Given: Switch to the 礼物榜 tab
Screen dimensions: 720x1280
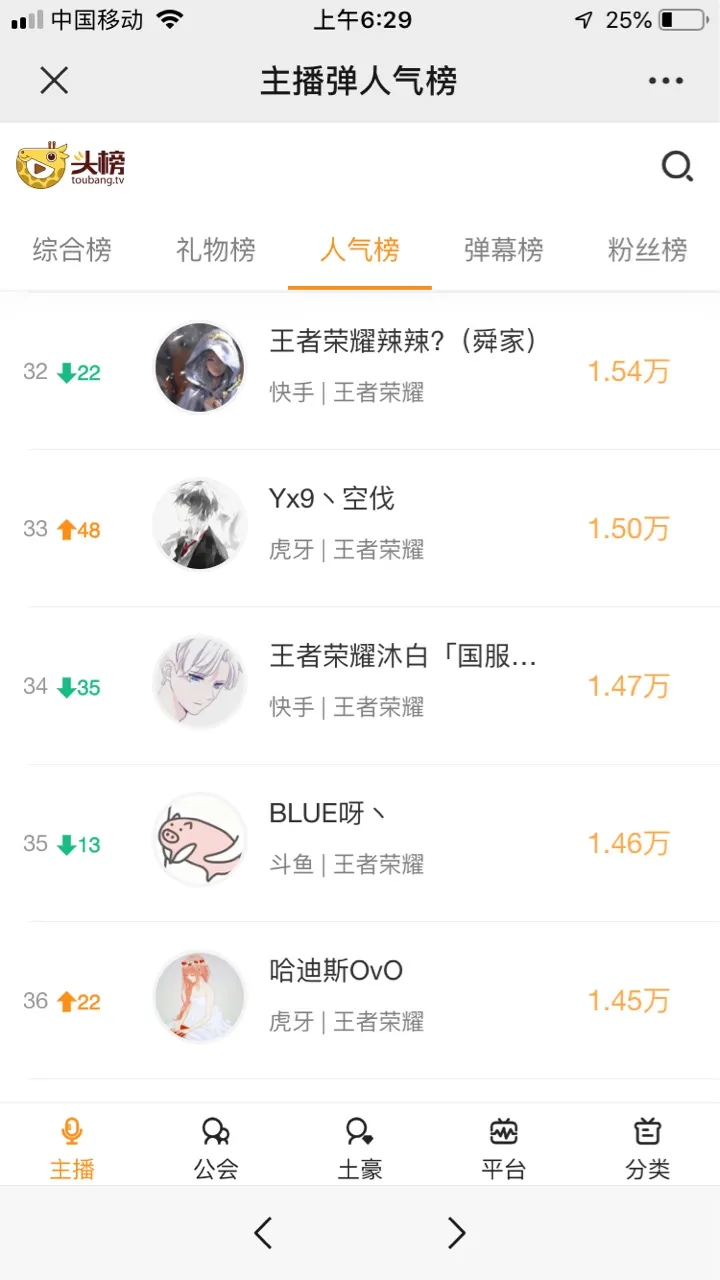Looking at the screenshot, I should (216, 249).
